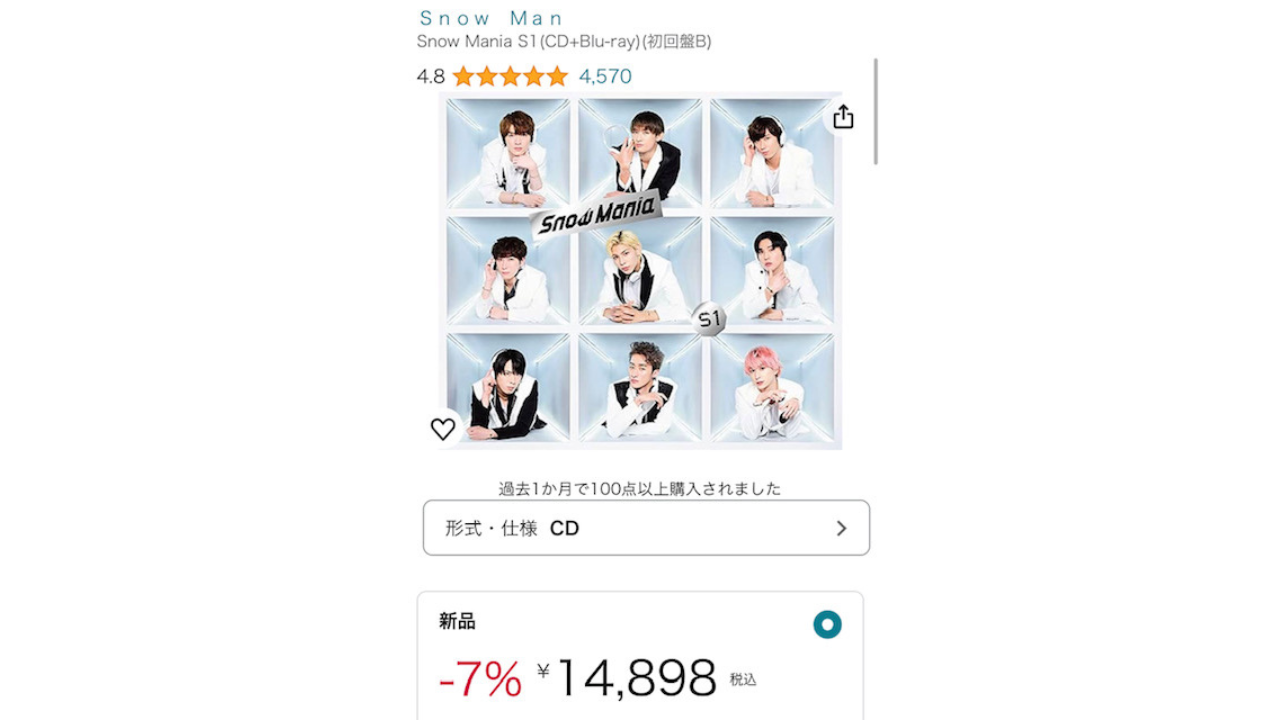This screenshot has width=1280, height=720.
Task: Open the 4,570 customer ratings
Action: click(x=605, y=76)
